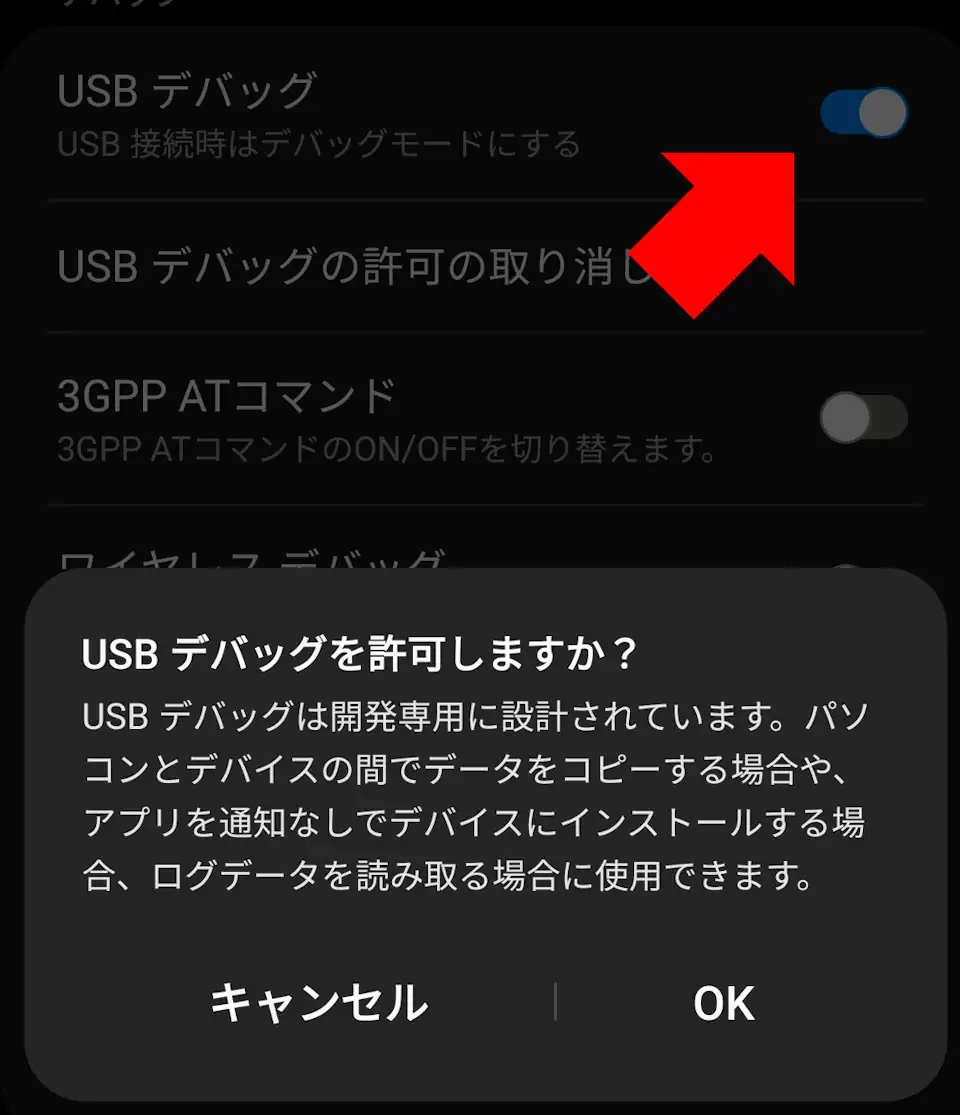This screenshot has height=1115, width=960.
Task: Toggle the 3GPP ATコマンド switch
Action: 863,418
